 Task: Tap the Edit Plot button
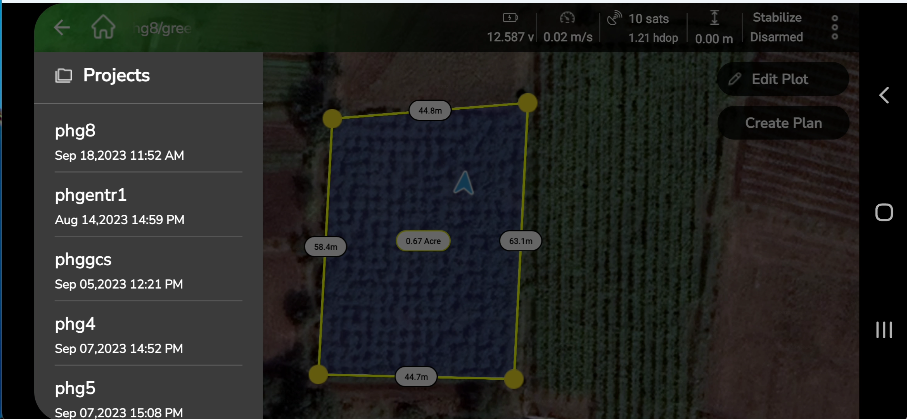click(x=782, y=79)
